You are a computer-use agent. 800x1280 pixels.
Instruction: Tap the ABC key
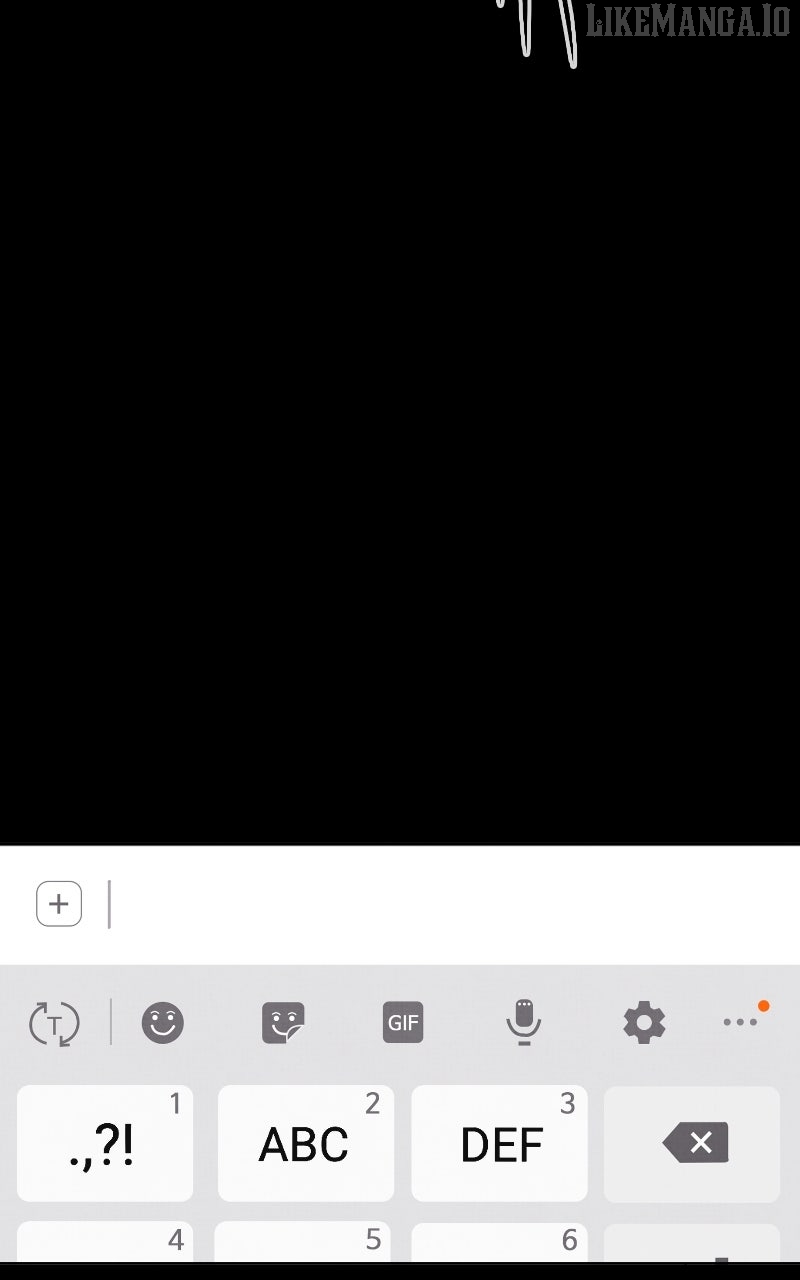pyautogui.click(x=304, y=1144)
